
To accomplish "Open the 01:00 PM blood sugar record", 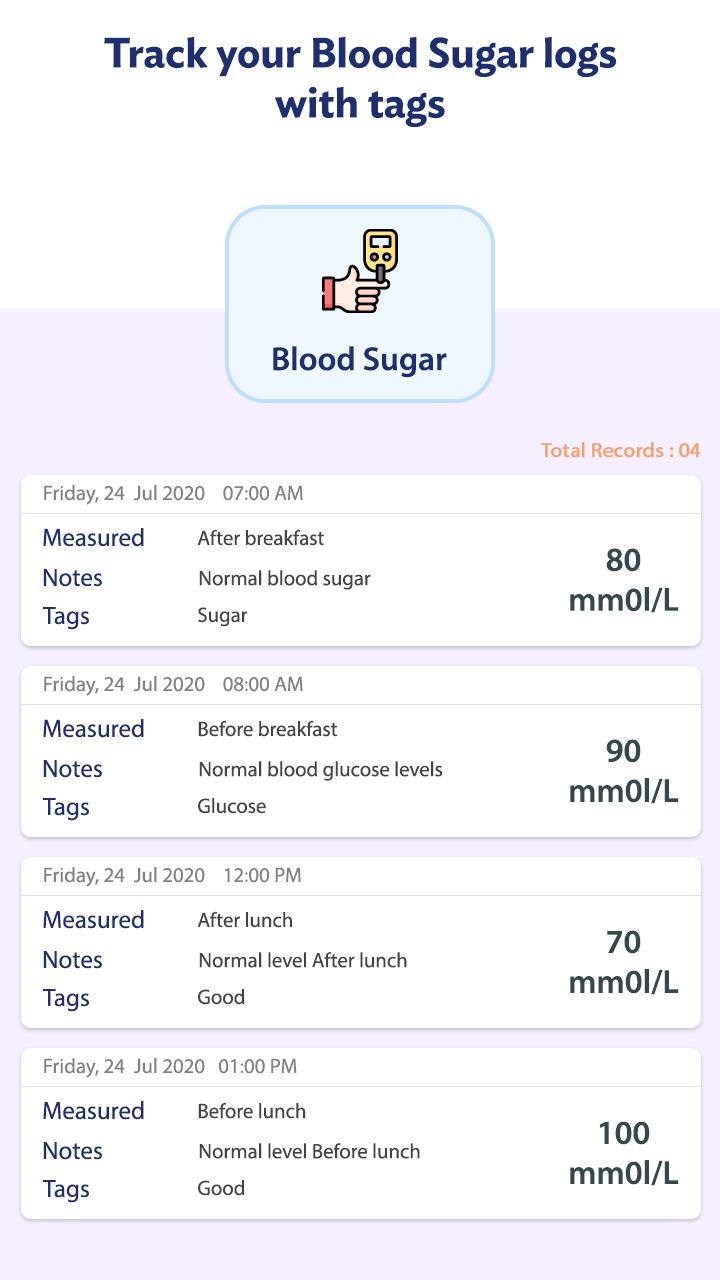I will (360, 1130).
